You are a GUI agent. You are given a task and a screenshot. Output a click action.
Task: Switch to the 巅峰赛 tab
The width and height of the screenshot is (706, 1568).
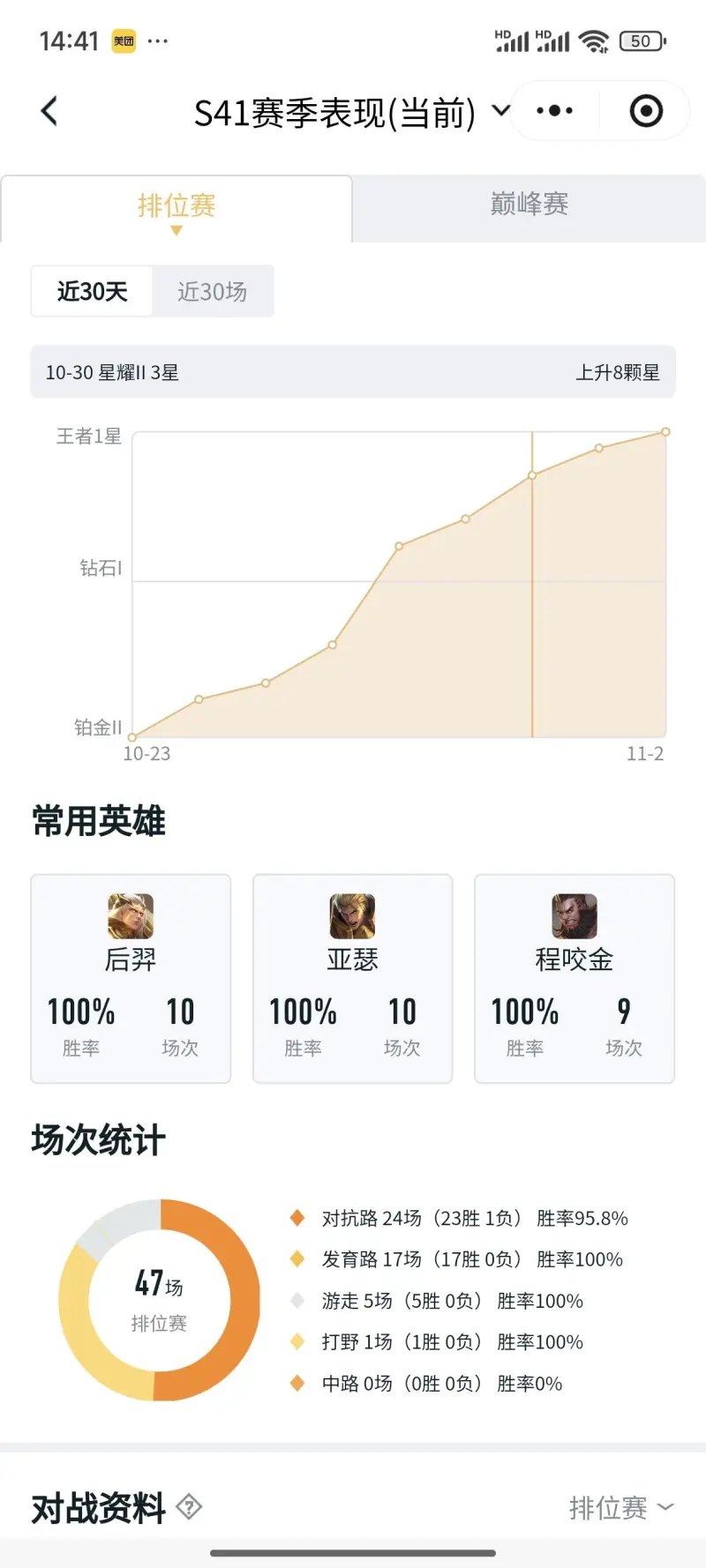click(x=529, y=205)
